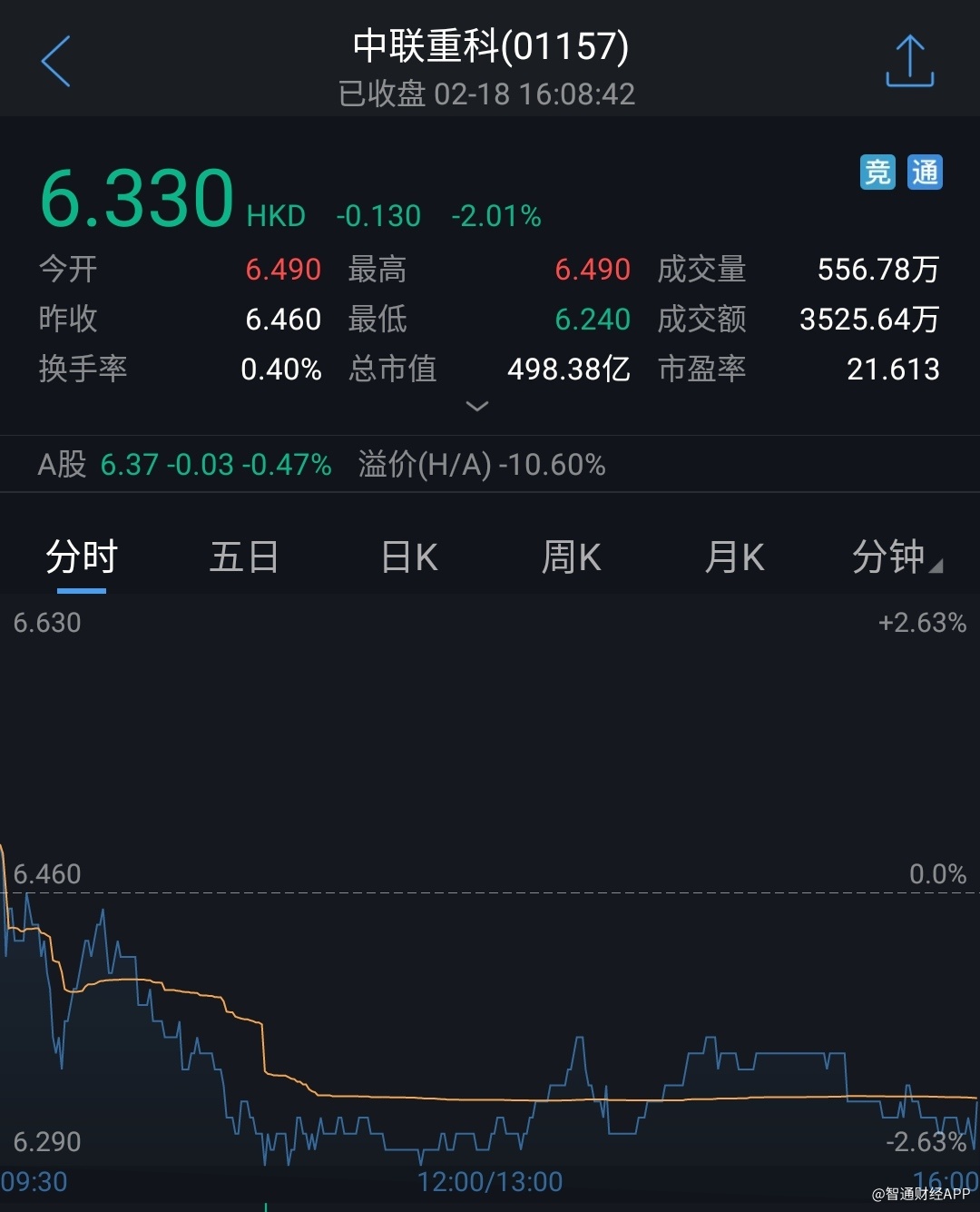
Task: Share this stock quote page
Action: [909, 62]
